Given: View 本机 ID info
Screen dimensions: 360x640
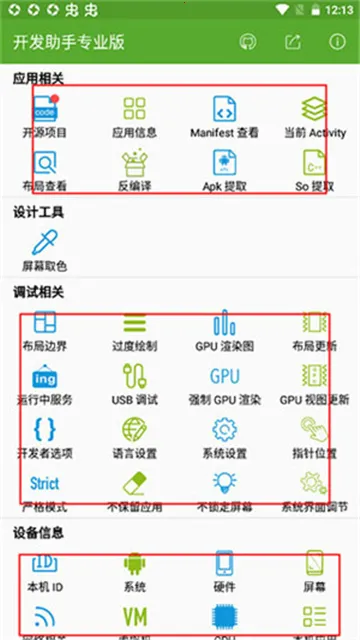Looking at the screenshot, I should click(45, 573).
